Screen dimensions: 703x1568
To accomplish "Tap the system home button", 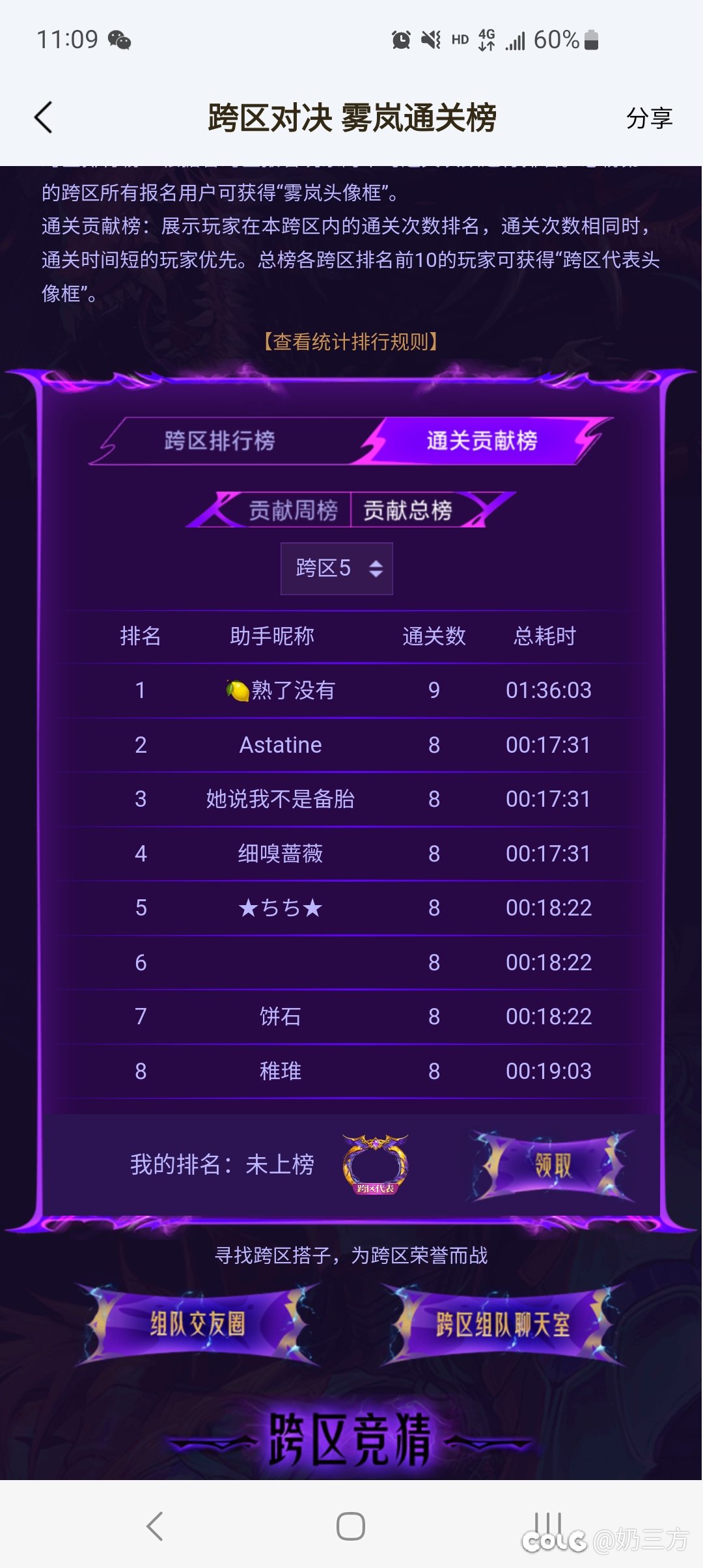I will pos(351,1526).
